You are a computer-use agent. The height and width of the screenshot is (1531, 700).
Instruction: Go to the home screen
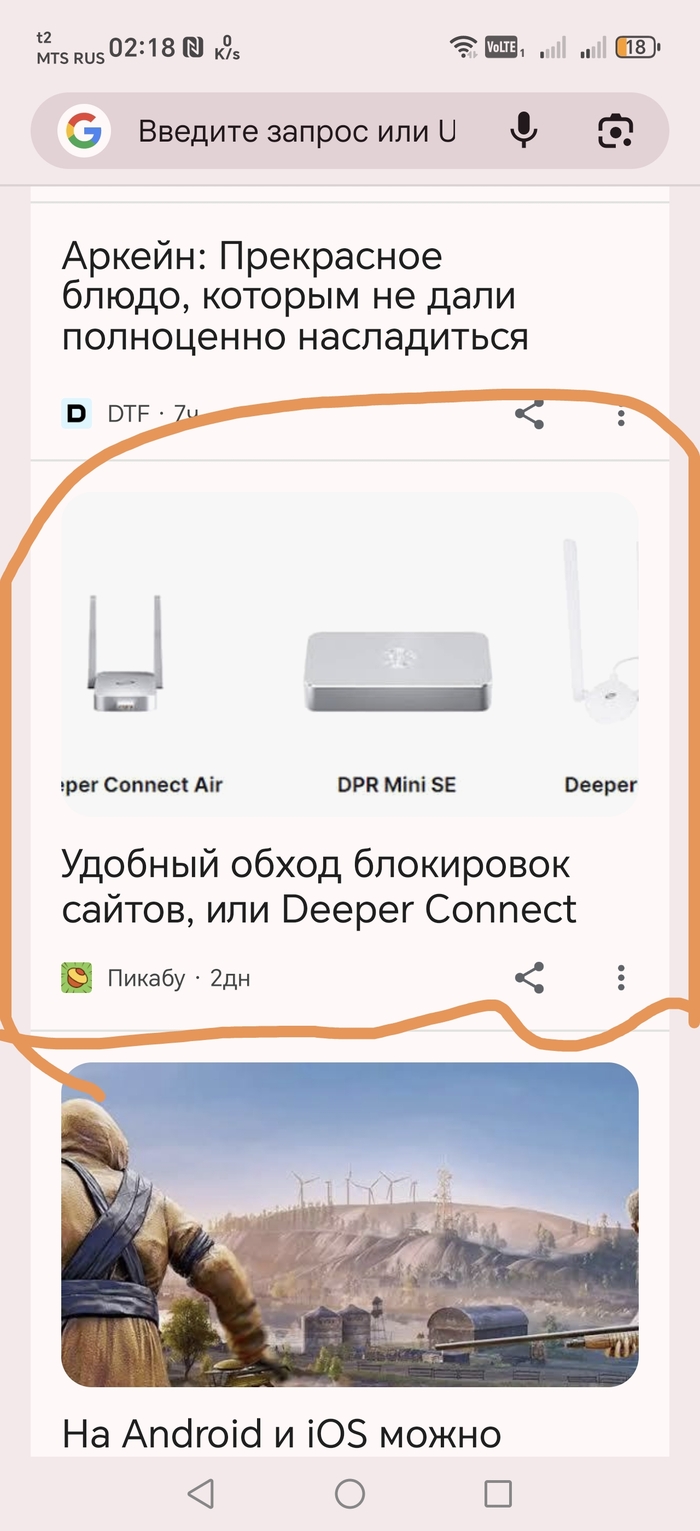[350, 1494]
